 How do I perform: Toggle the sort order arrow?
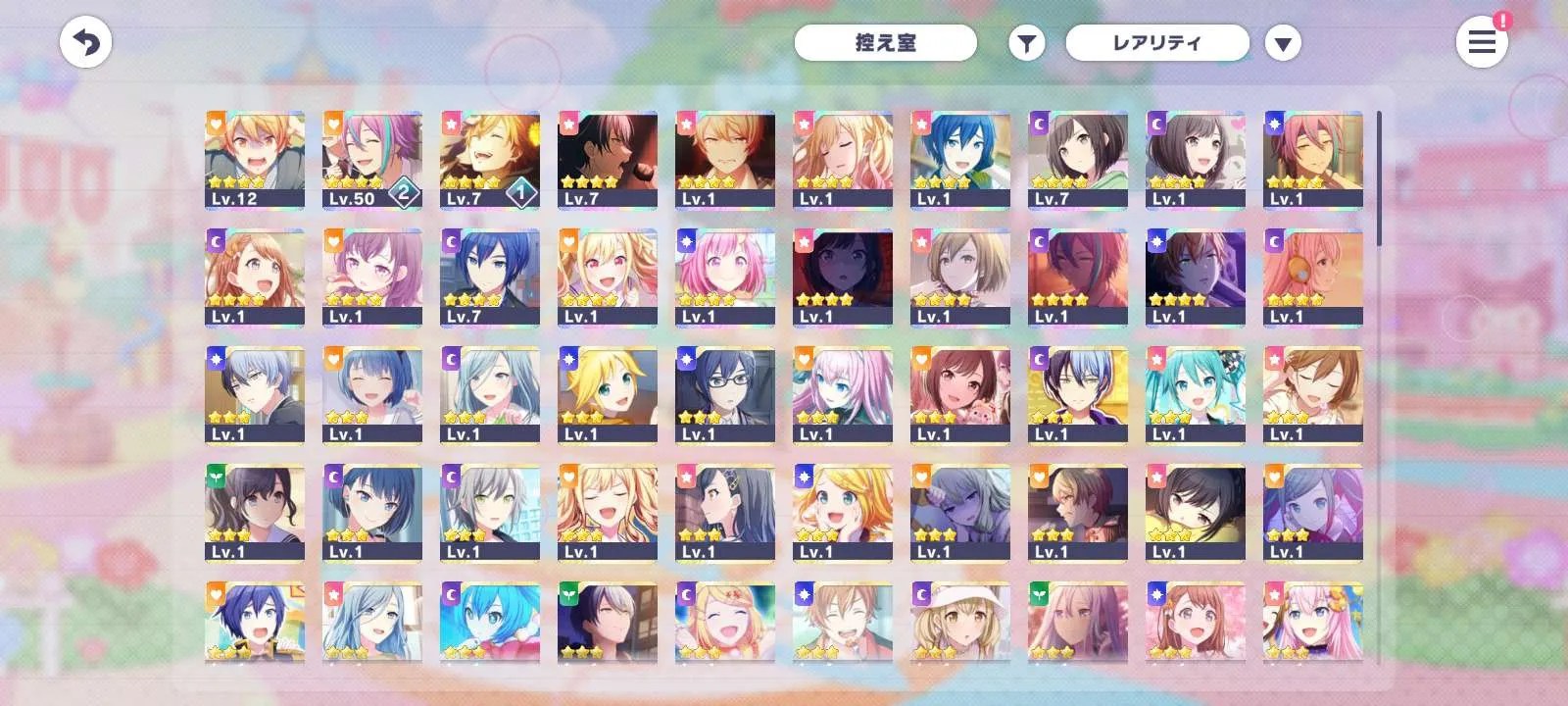(1283, 43)
